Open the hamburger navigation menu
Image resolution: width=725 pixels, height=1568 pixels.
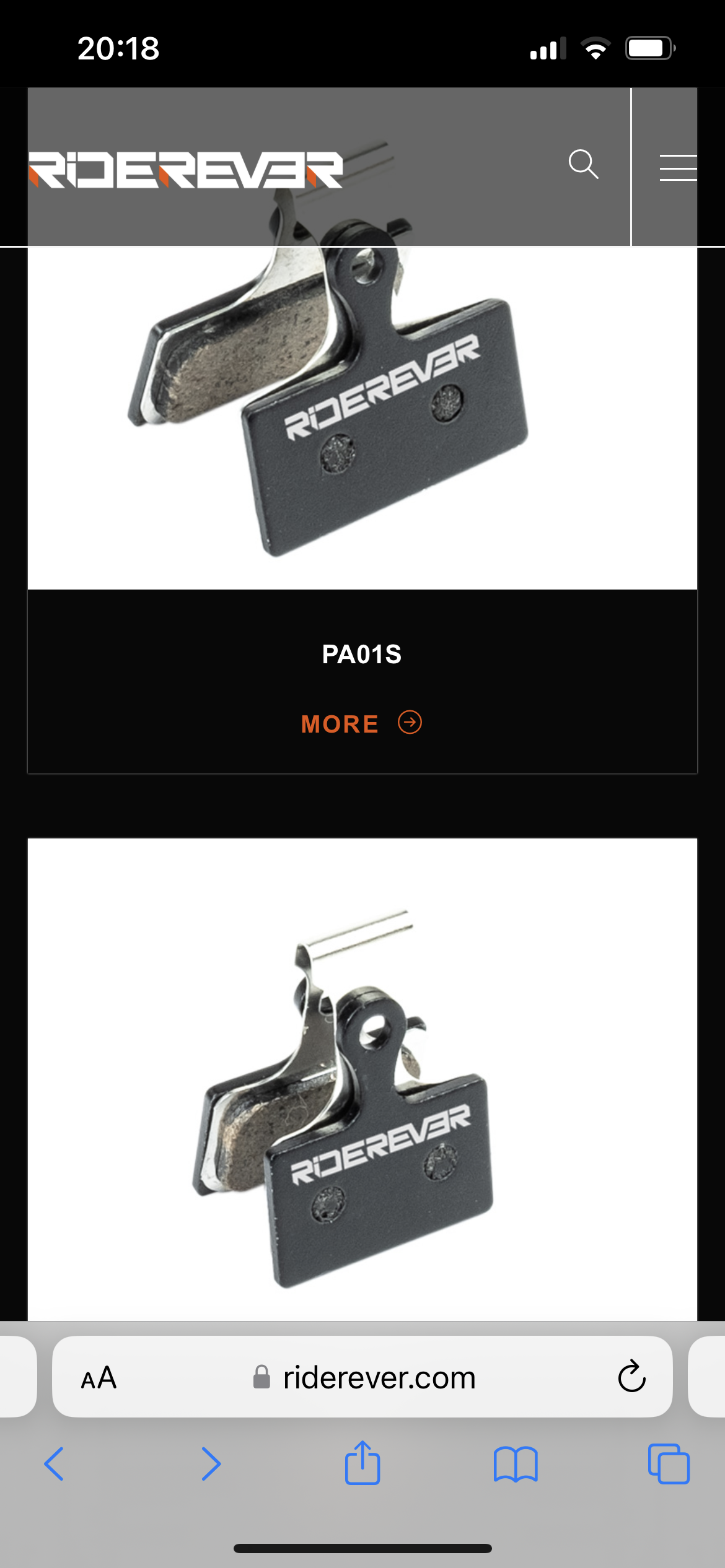(678, 167)
